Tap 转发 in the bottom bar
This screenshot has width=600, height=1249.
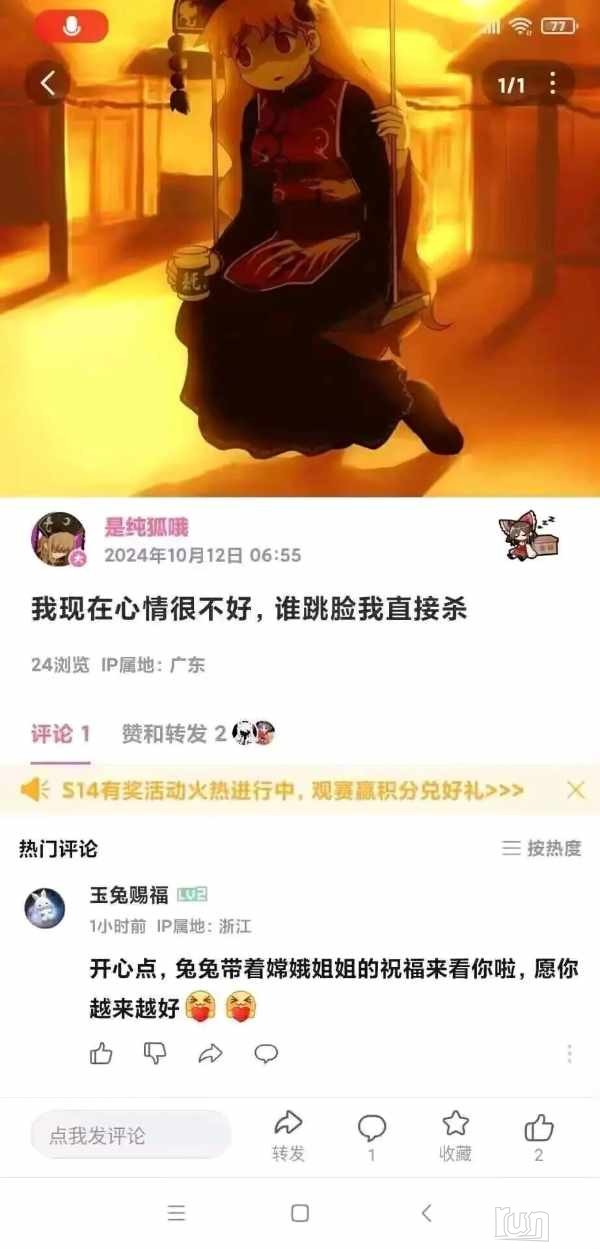tap(288, 1135)
